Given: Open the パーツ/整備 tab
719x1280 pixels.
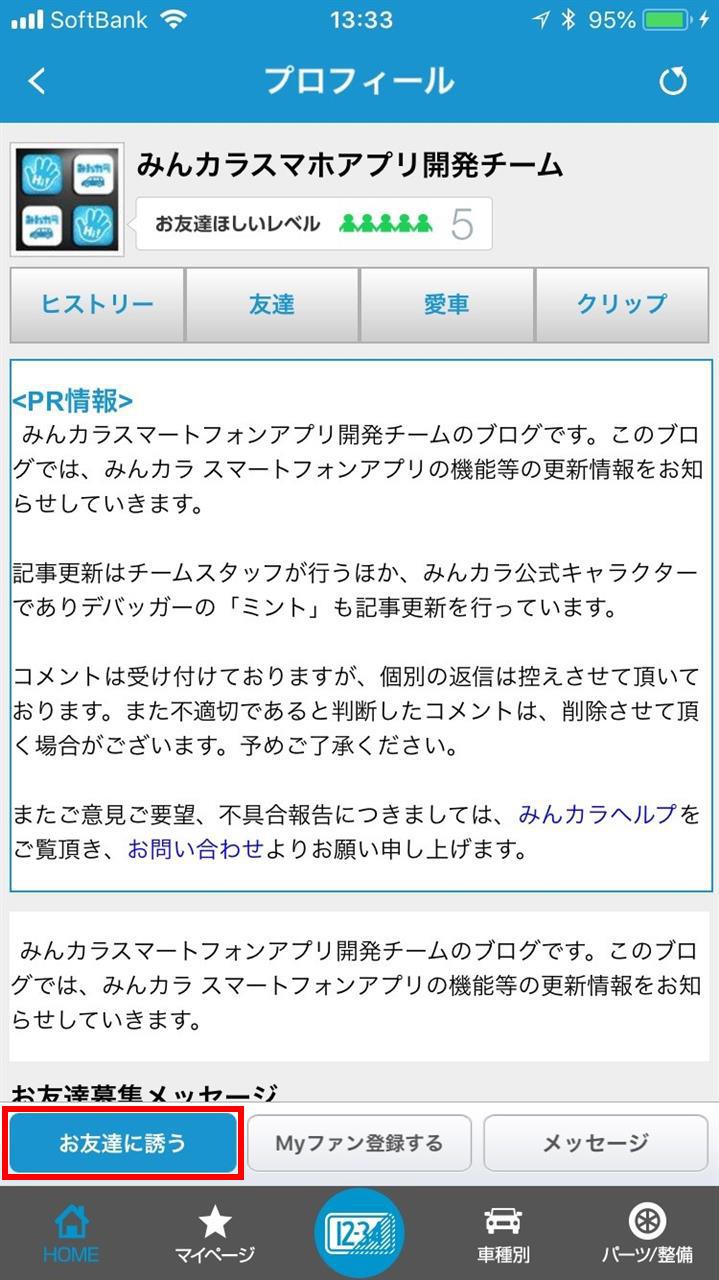Looking at the screenshot, I should click(x=647, y=1233).
